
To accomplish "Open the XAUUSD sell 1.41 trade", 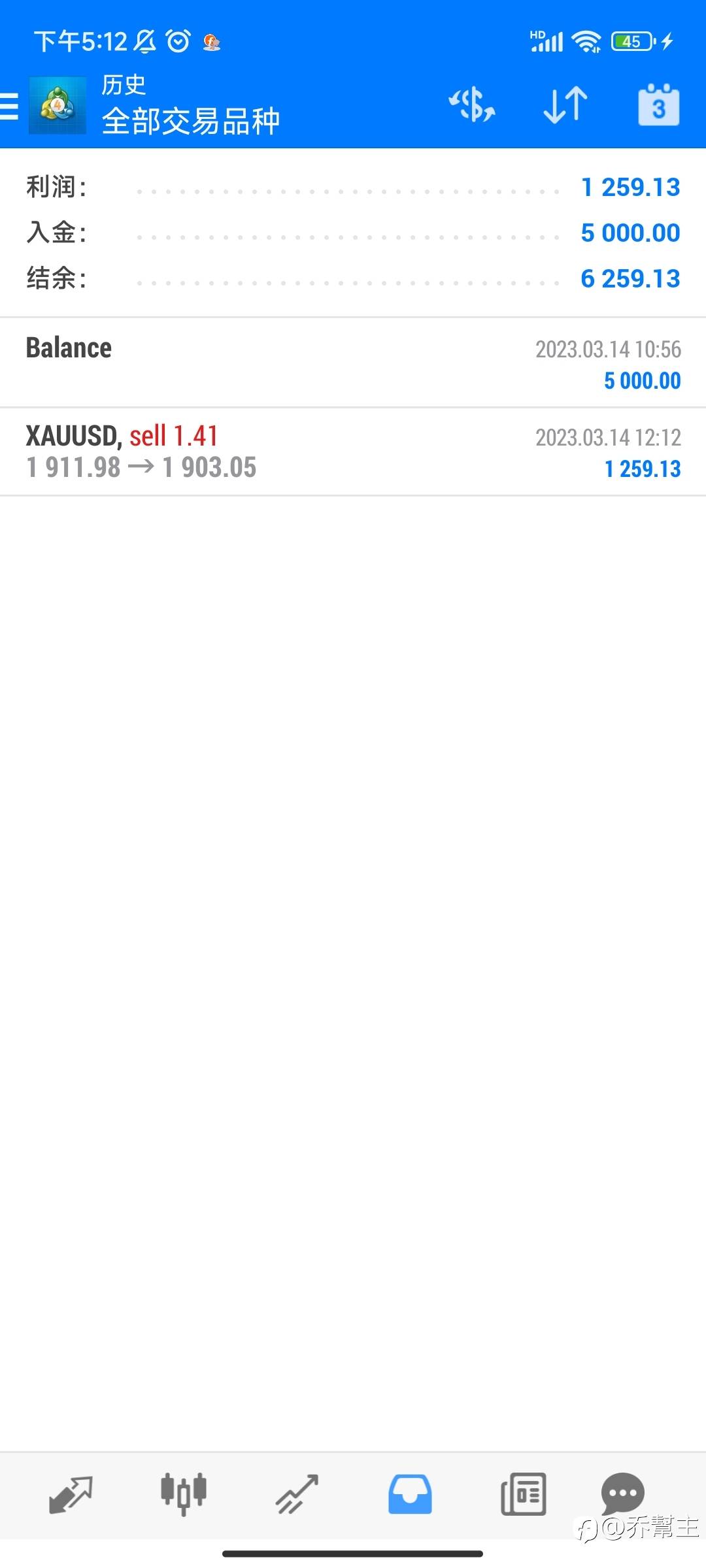I will click(x=353, y=451).
